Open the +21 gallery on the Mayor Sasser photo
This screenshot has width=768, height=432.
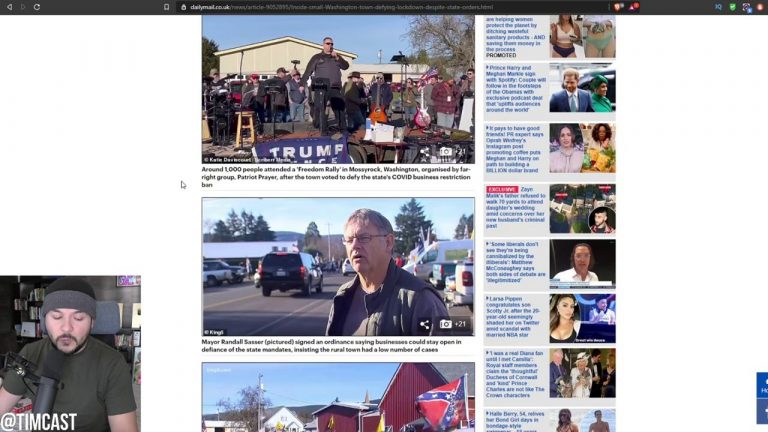(x=453, y=324)
